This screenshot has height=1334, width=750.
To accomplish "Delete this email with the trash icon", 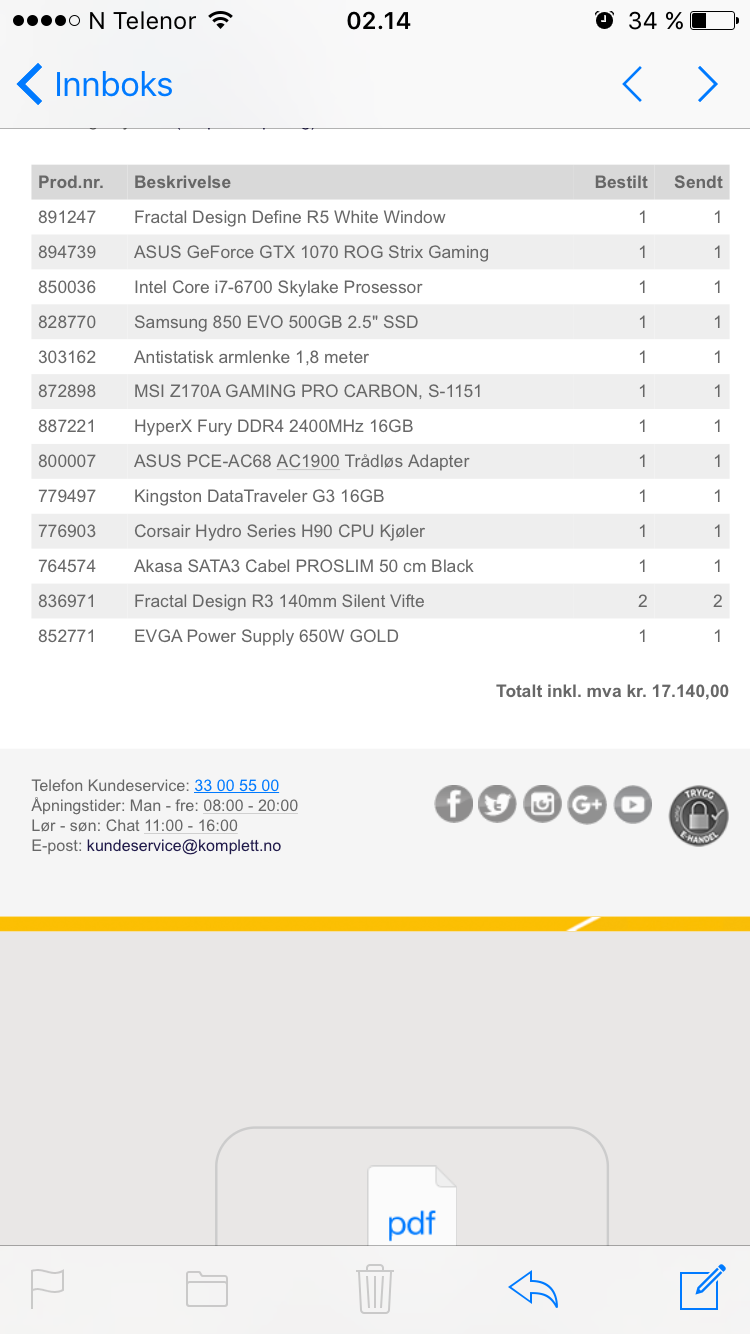I will (x=375, y=1288).
